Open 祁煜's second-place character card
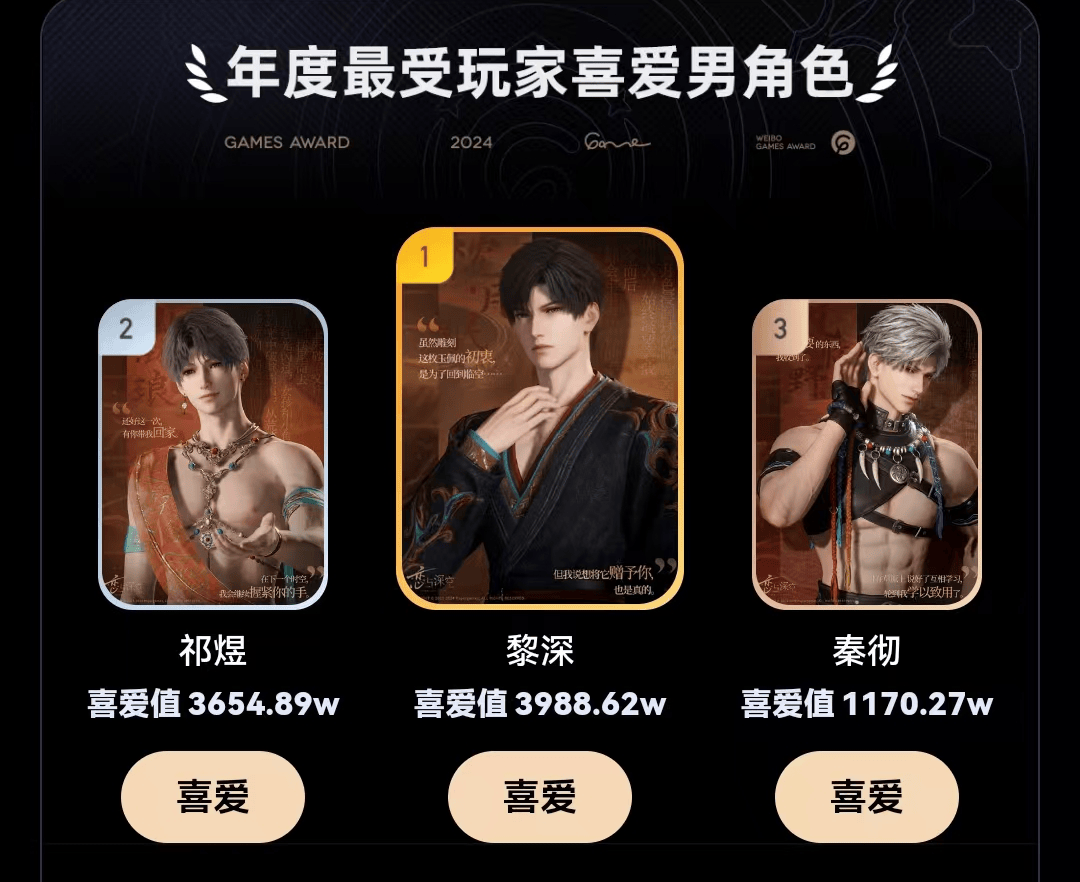This screenshot has height=882, width=1080. pyautogui.click(x=213, y=455)
